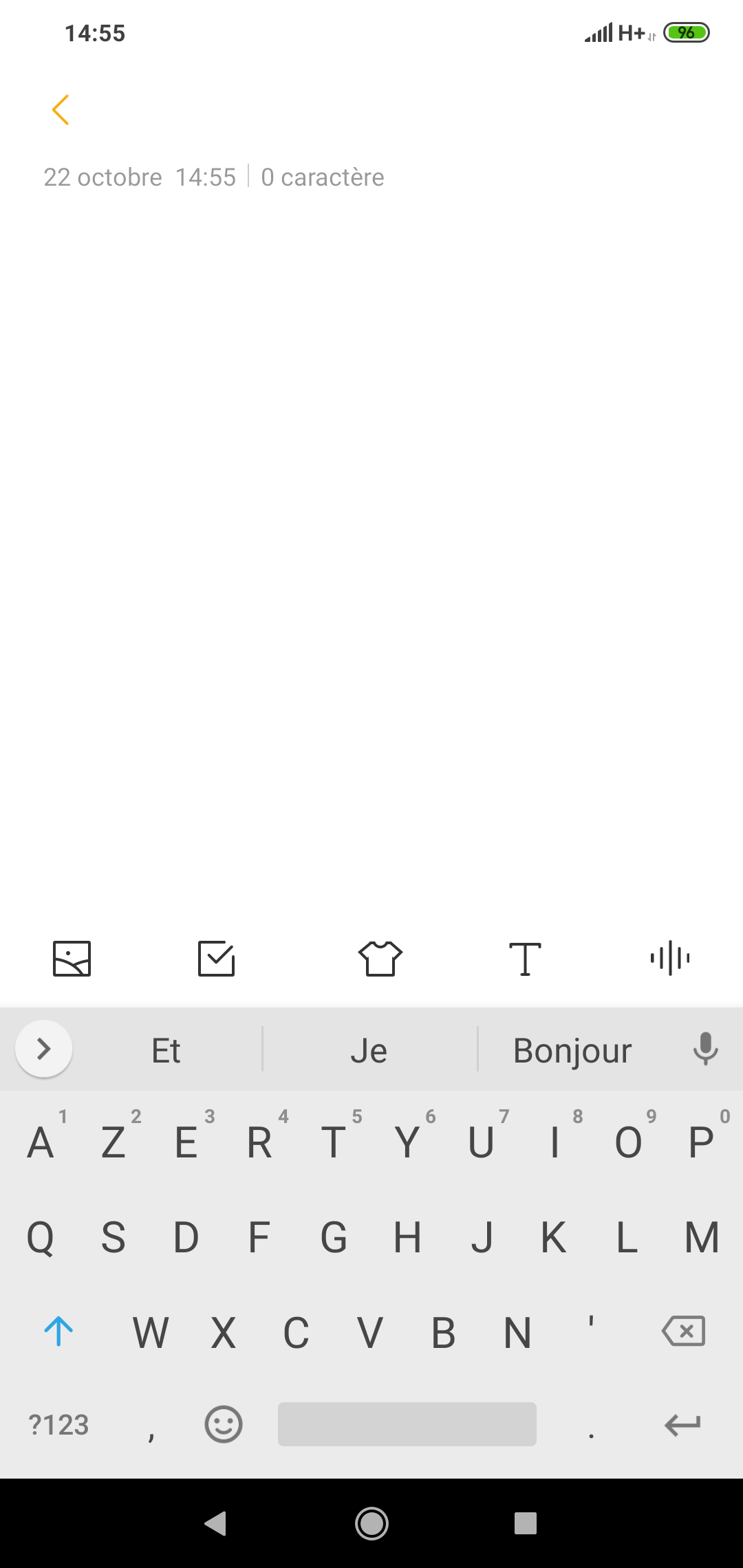Screen dimensions: 743x1568
Task: Choose the "Et" word suggestion
Action: 166,1051
